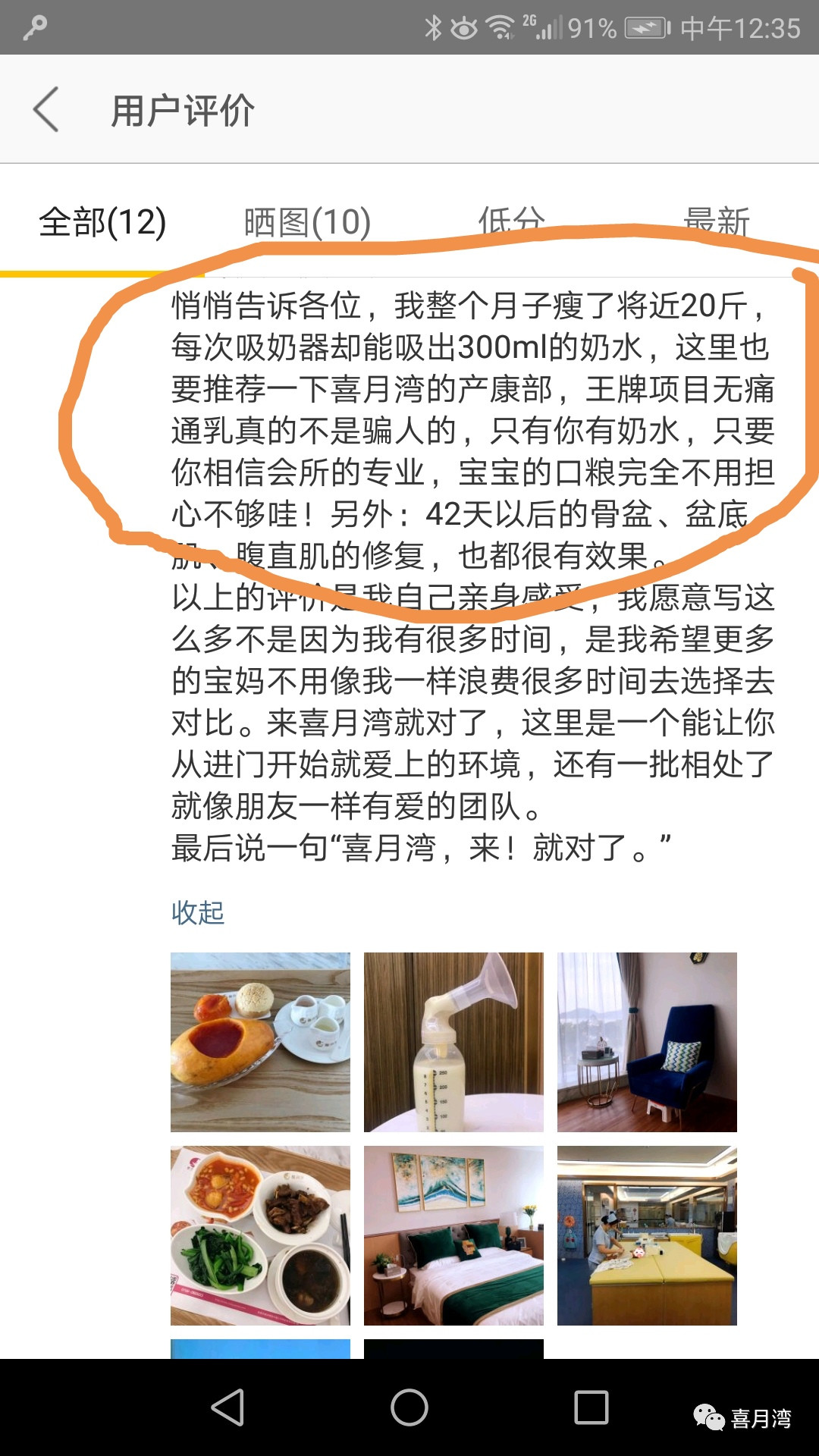The width and height of the screenshot is (819, 1456).
Task: Go back from the 用户评价 page
Action: pyautogui.click(x=47, y=110)
